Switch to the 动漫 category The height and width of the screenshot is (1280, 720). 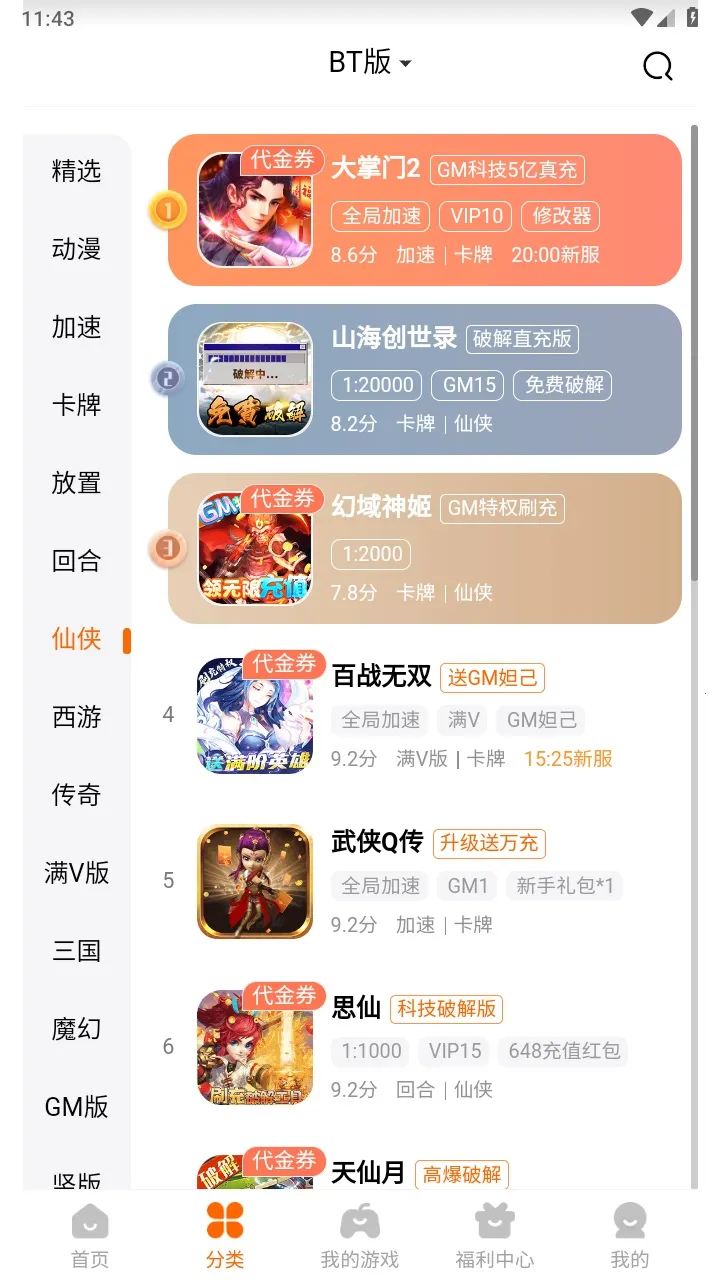pos(77,249)
